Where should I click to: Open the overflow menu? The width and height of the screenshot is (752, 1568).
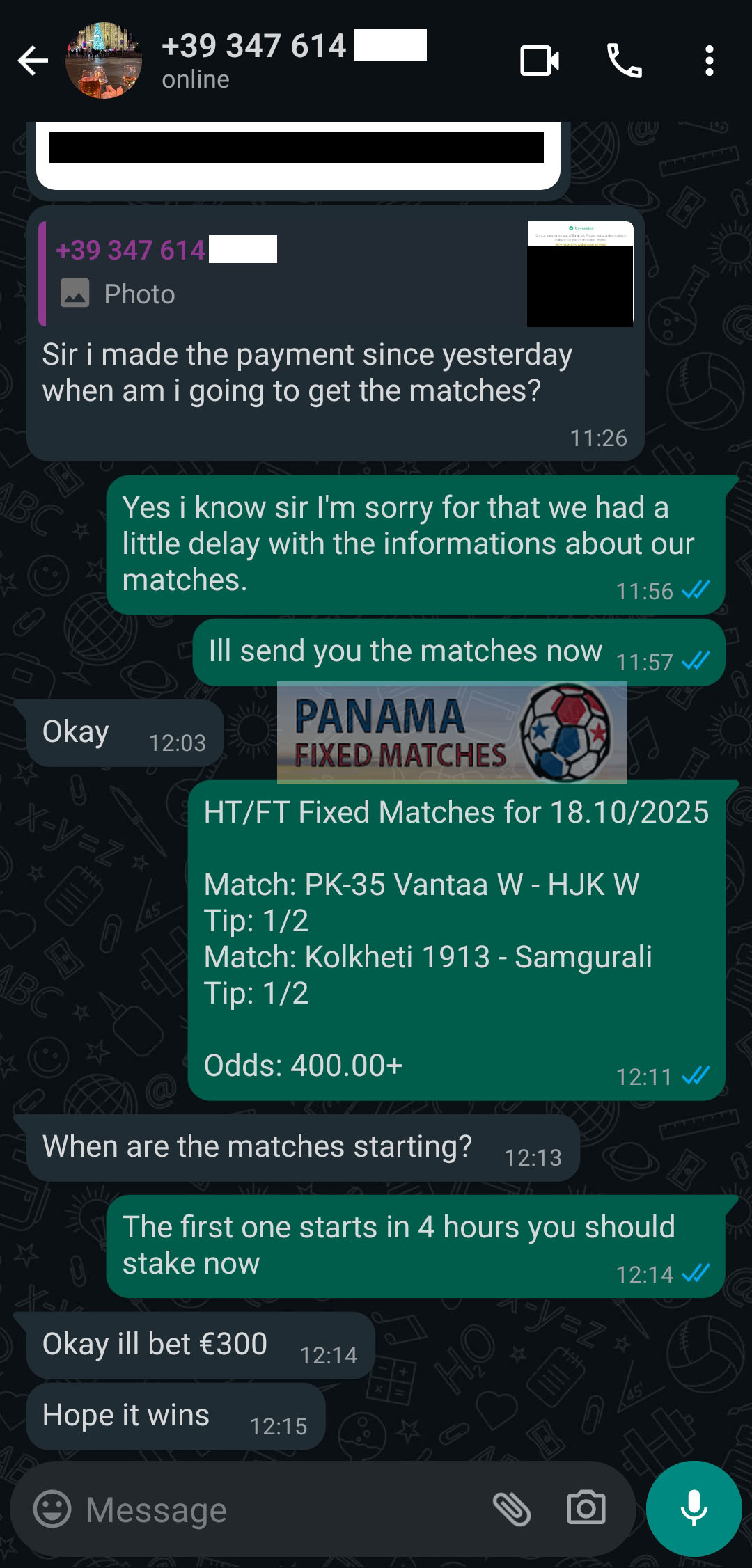point(709,61)
